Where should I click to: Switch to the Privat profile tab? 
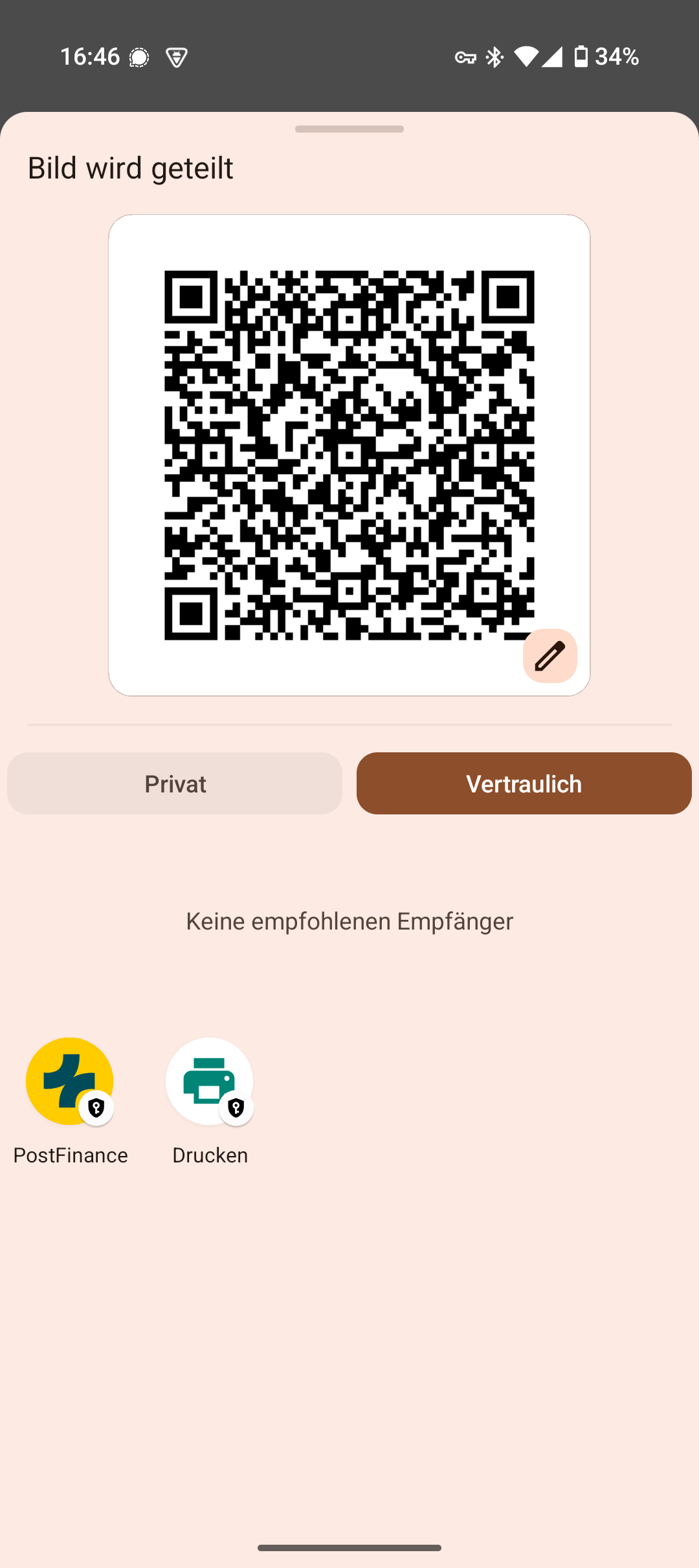click(x=175, y=783)
